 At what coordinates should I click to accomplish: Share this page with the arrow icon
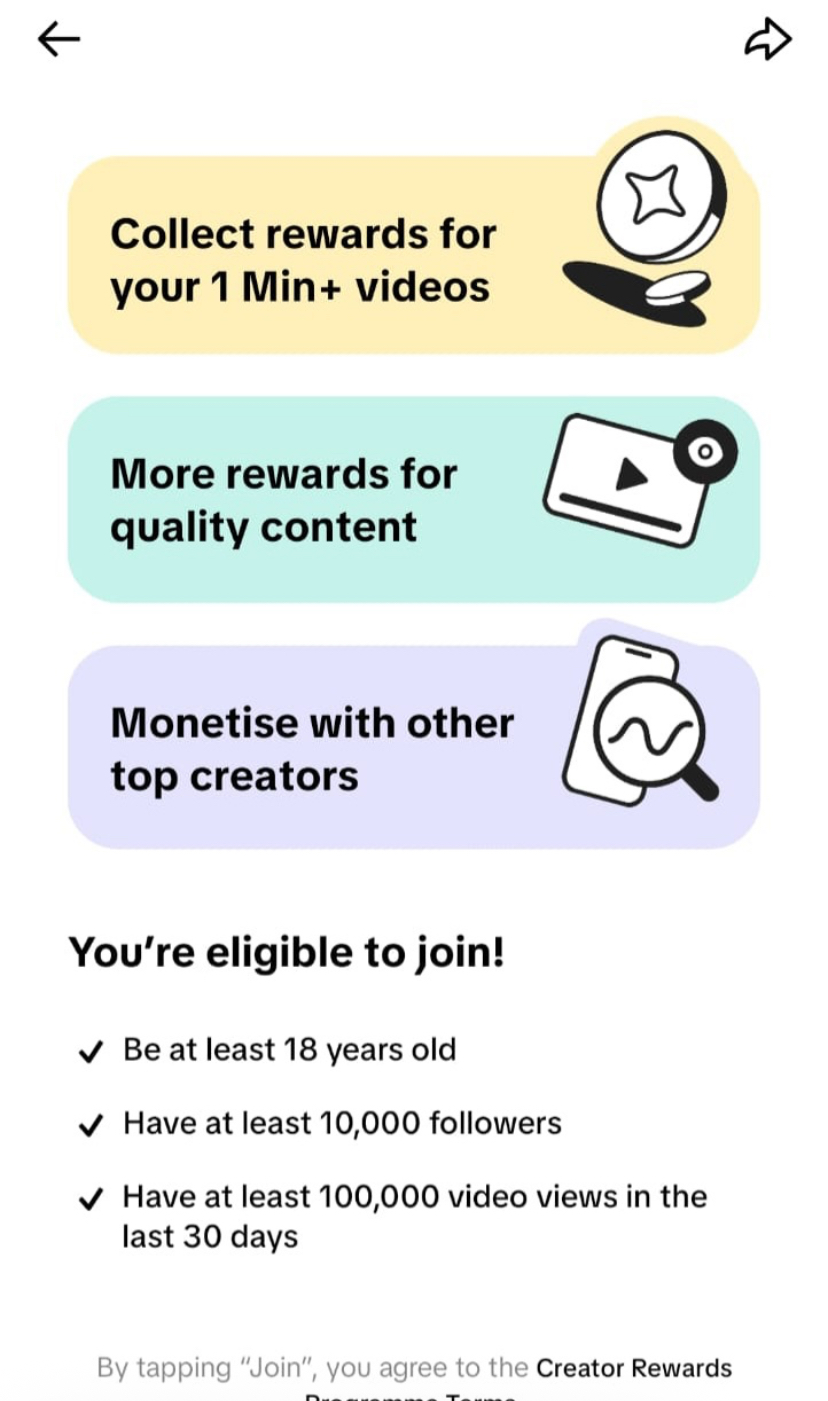click(768, 39)
